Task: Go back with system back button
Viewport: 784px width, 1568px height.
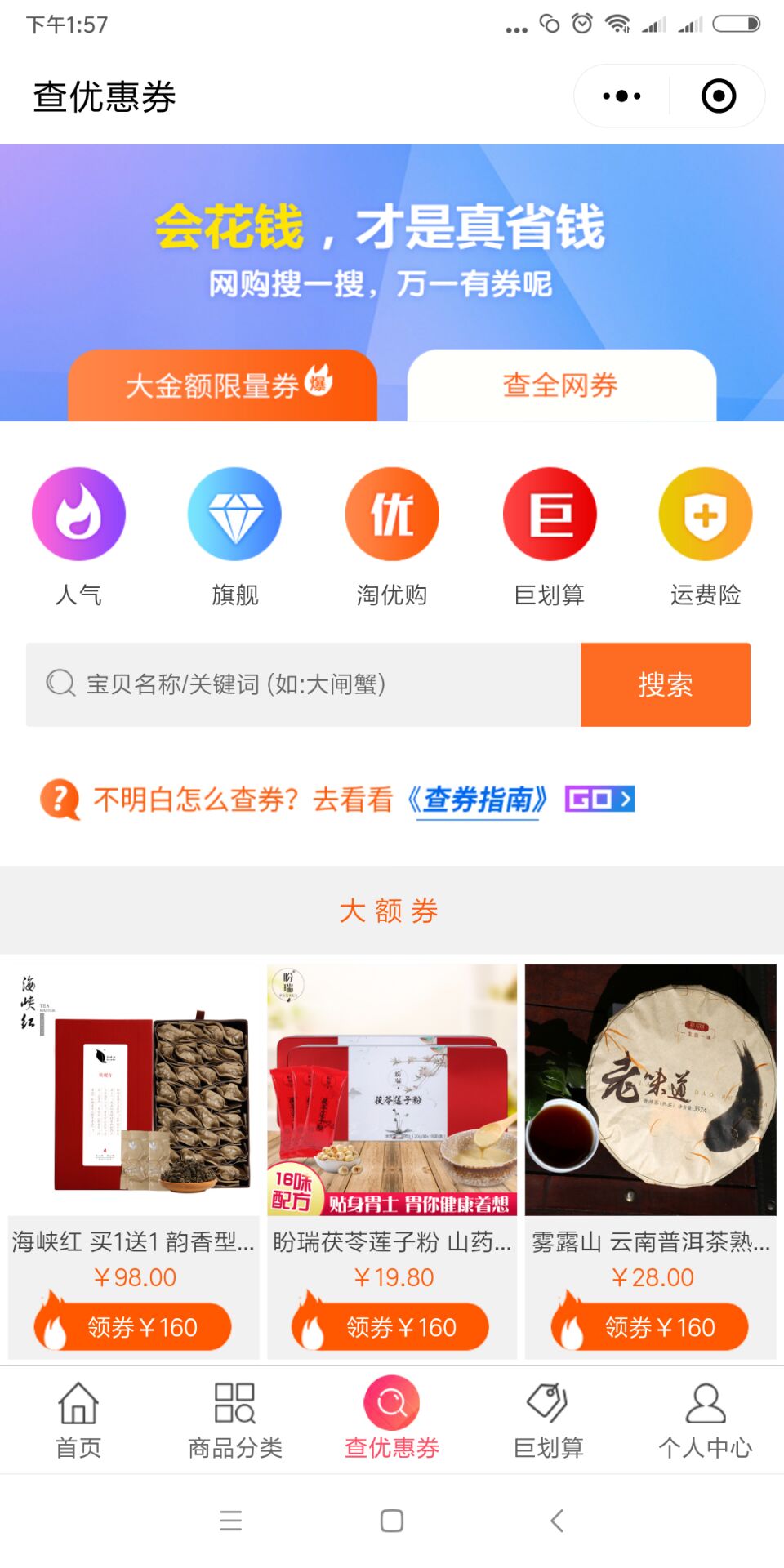Action: (557, 1521)
